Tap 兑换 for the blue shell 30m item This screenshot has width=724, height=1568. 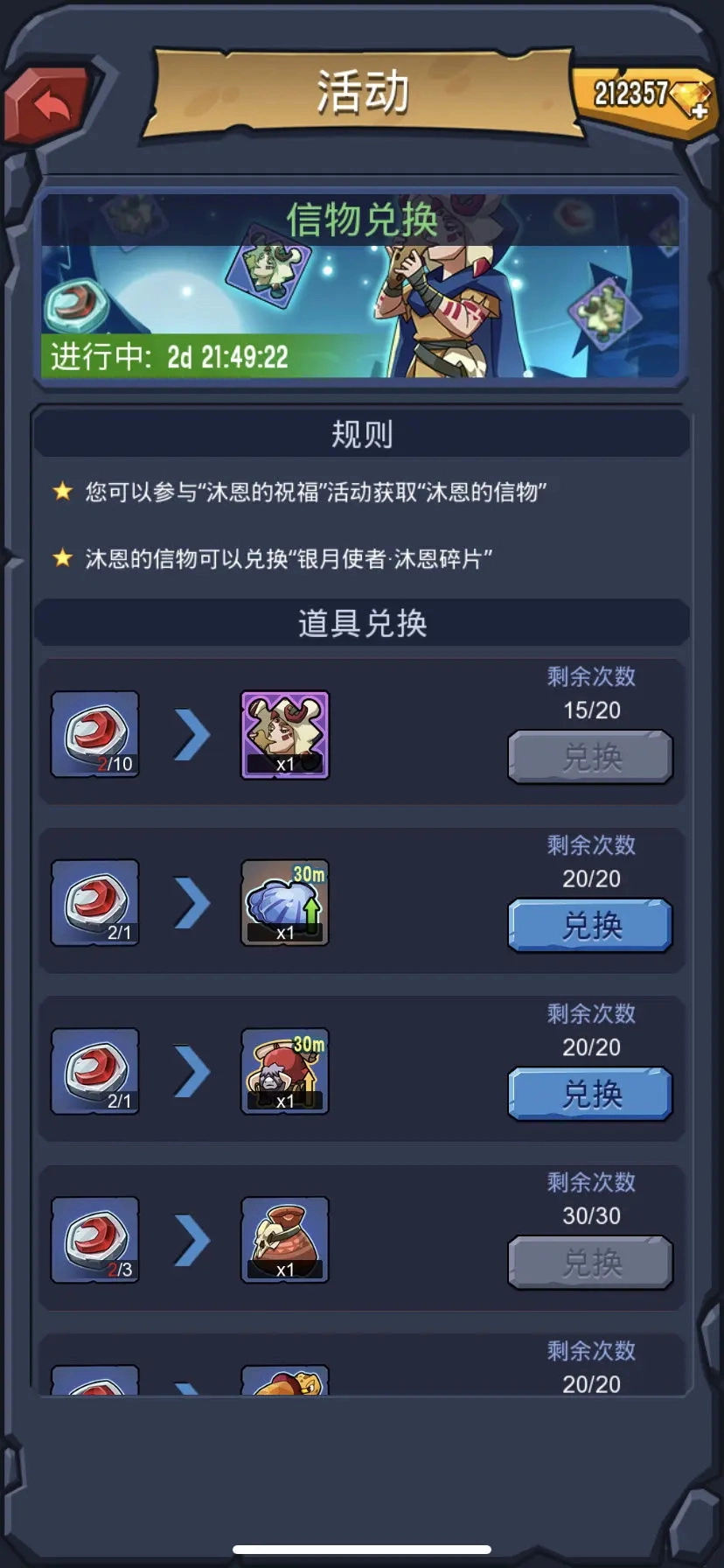[590, 925]
